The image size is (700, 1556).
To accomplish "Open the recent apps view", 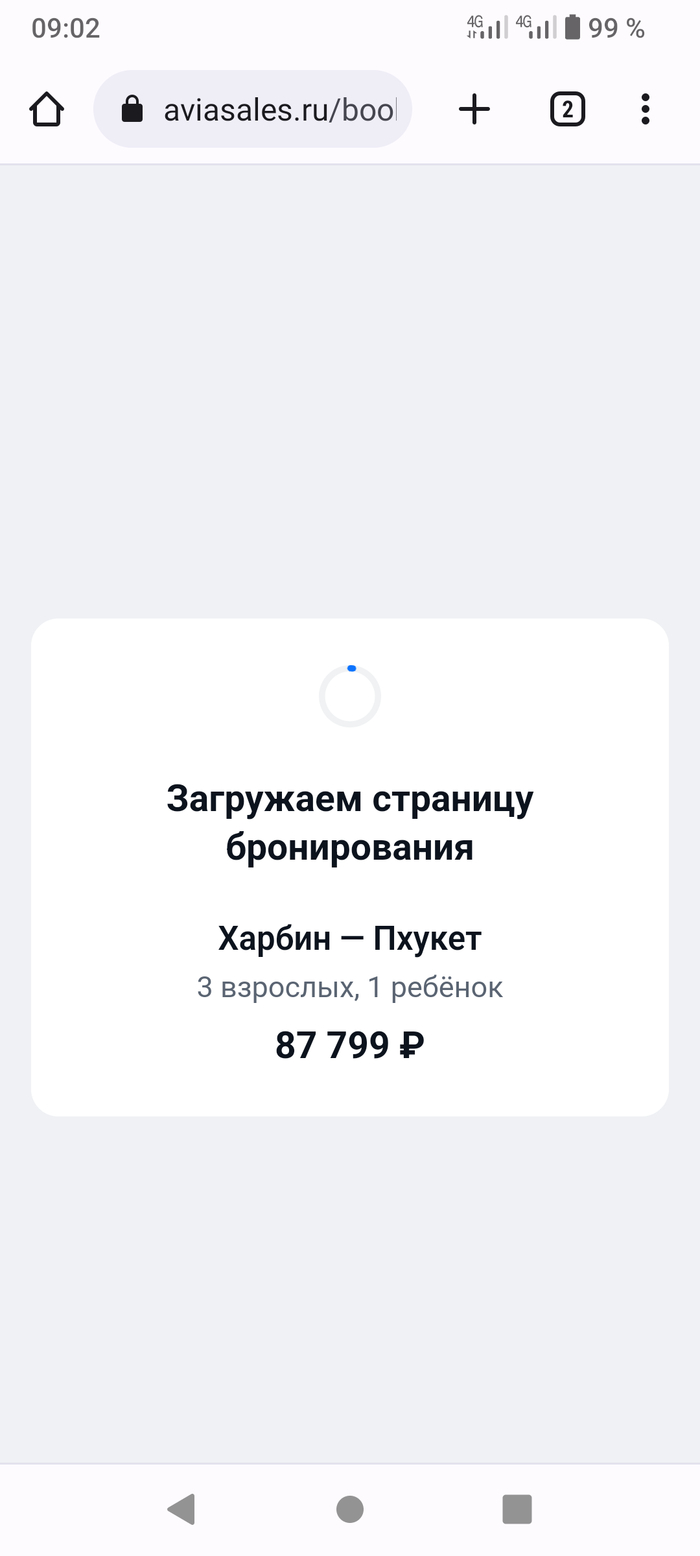I will pos(517,1508).
